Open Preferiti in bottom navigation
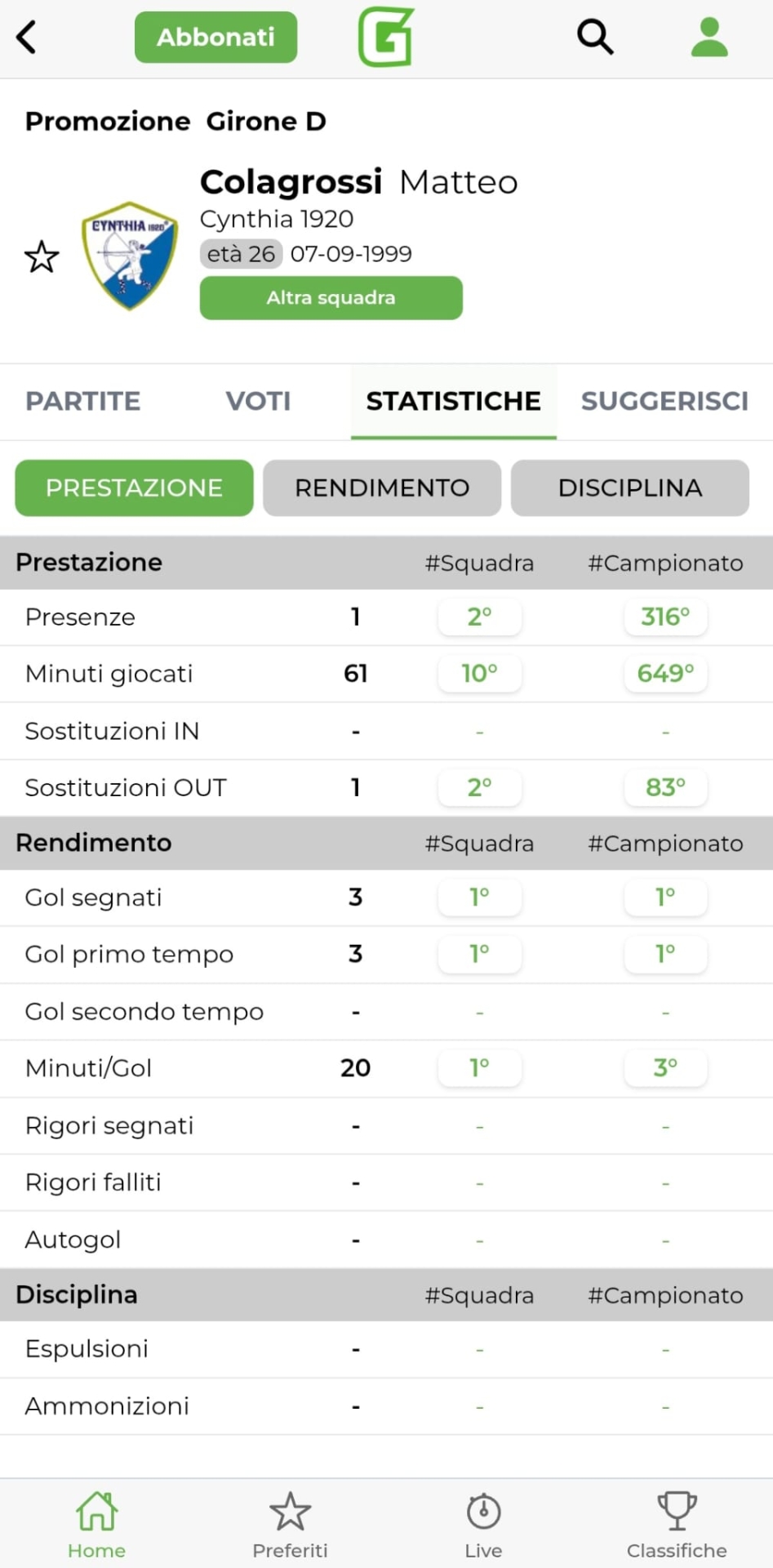773x1568 pixels. [290, 1524]
